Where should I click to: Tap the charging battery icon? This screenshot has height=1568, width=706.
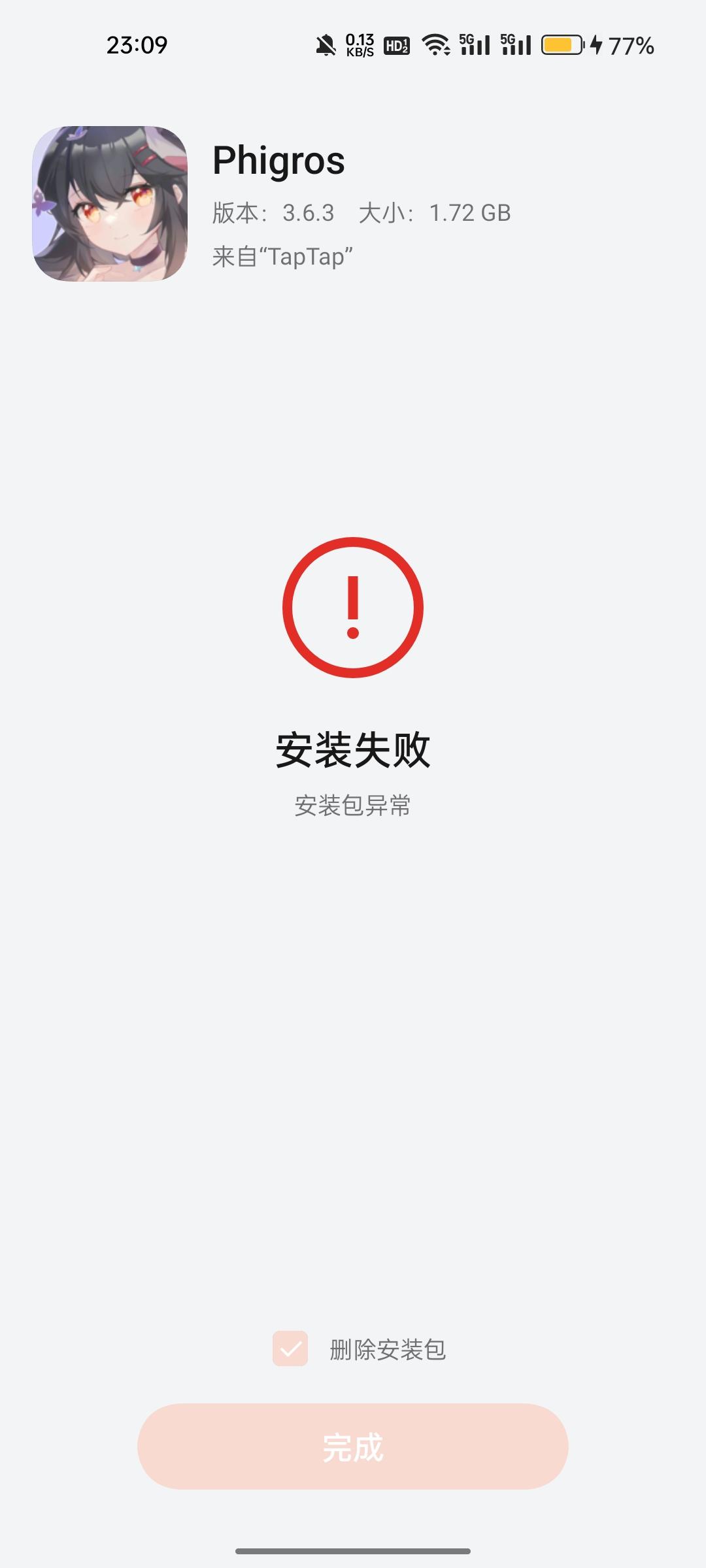pos(563,46)
